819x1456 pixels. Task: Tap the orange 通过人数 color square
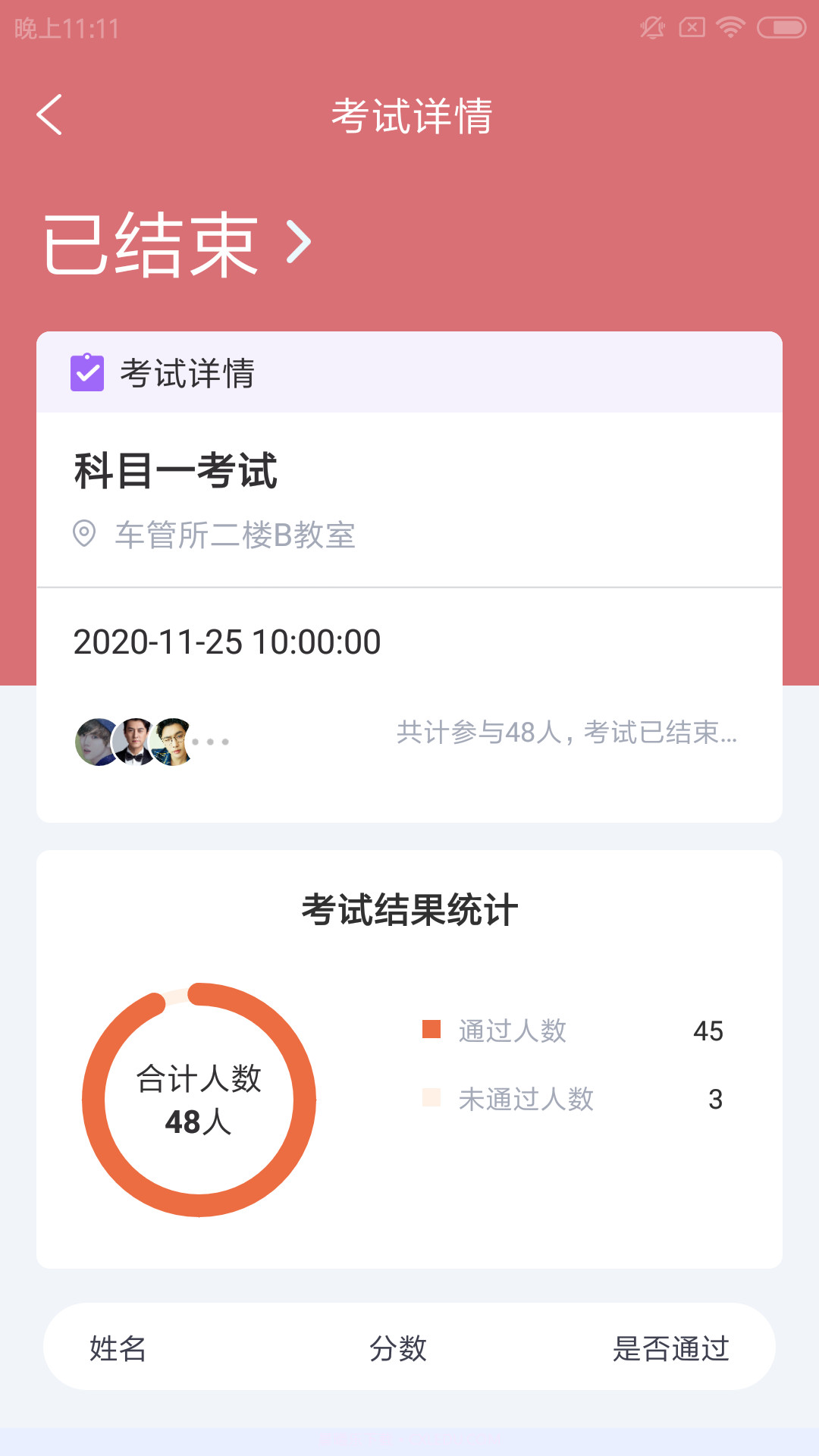click(431, 1030)
